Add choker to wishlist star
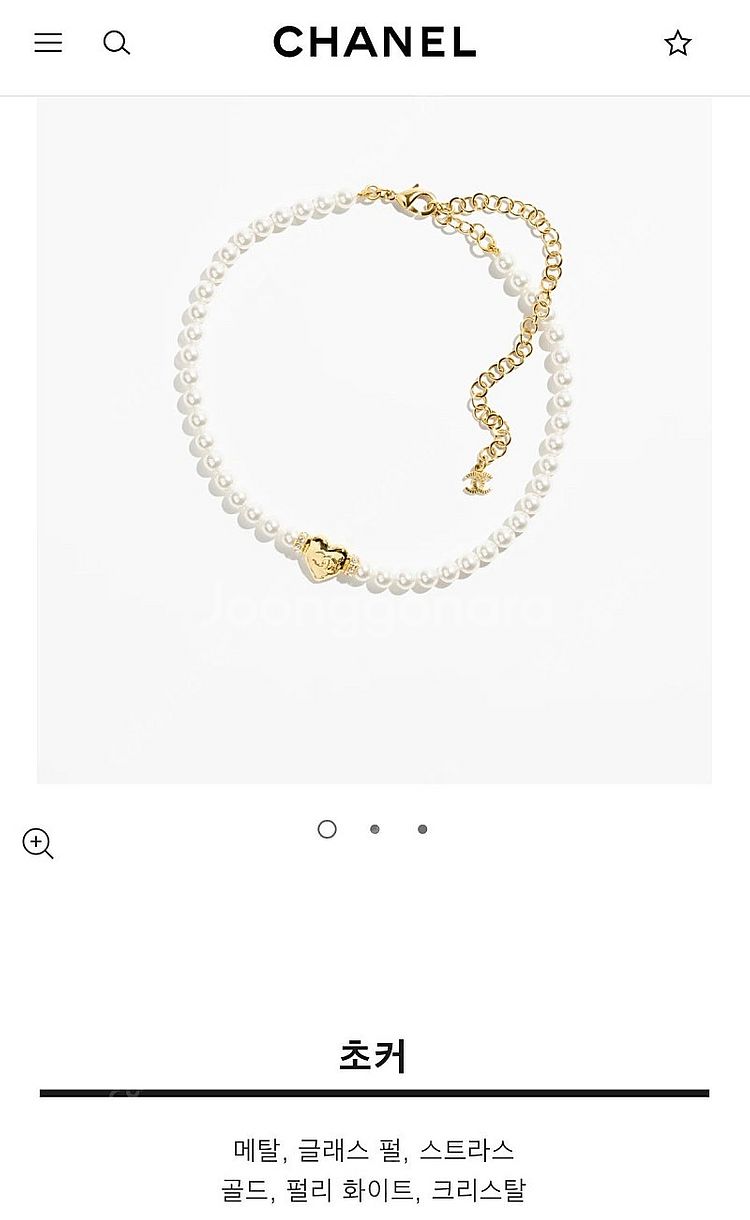The height and width of the screenshot is (1220, 750). click(678, 43)
